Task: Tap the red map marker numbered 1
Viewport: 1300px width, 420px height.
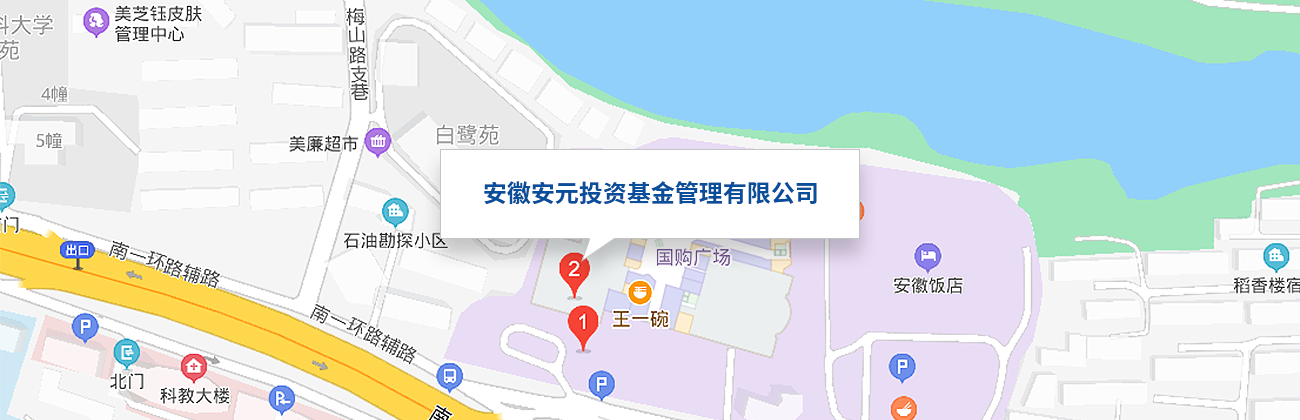Action: pos(583,325)
